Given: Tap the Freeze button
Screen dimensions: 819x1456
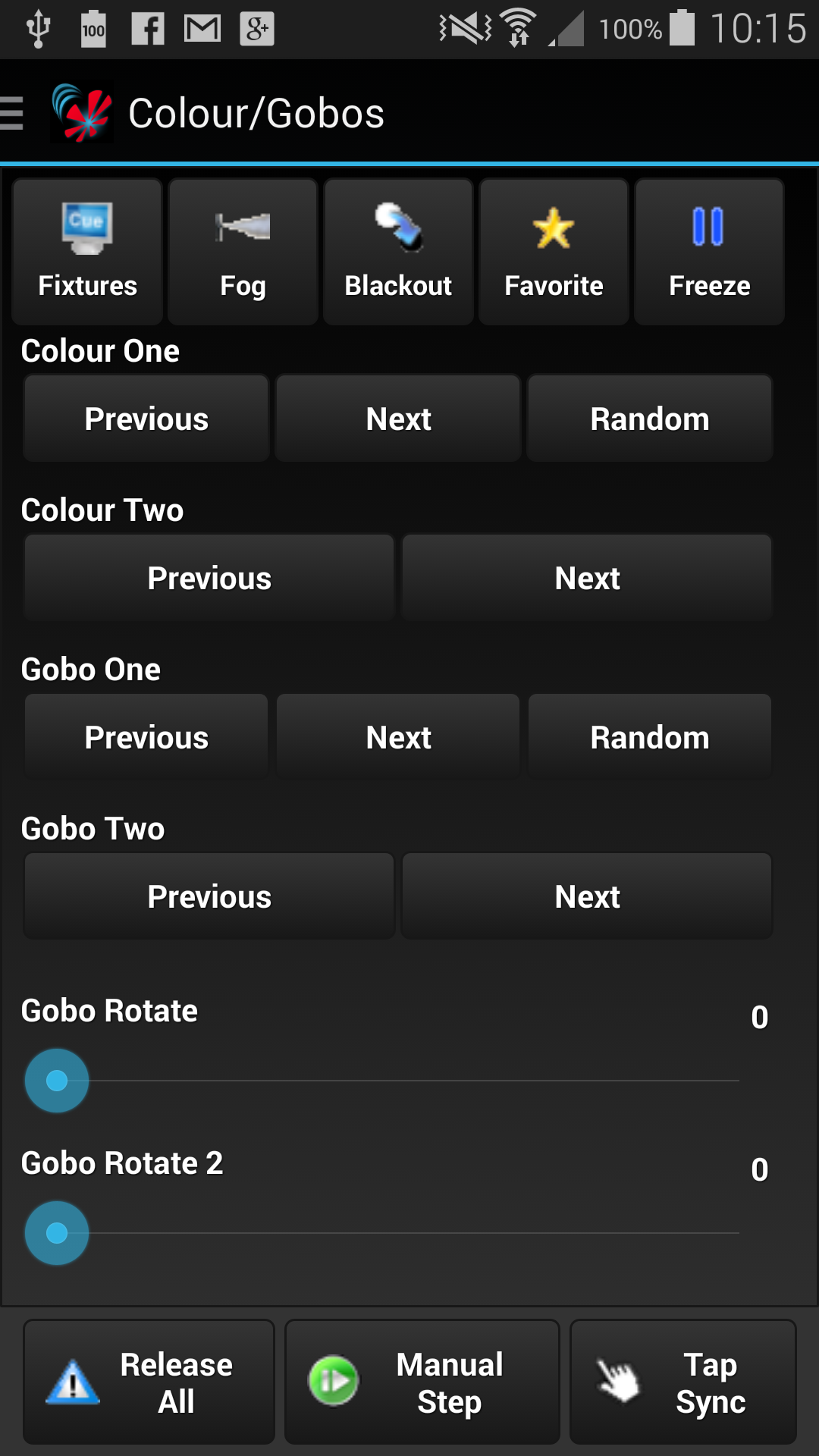Looking at the screenshot, I should 709,252.
